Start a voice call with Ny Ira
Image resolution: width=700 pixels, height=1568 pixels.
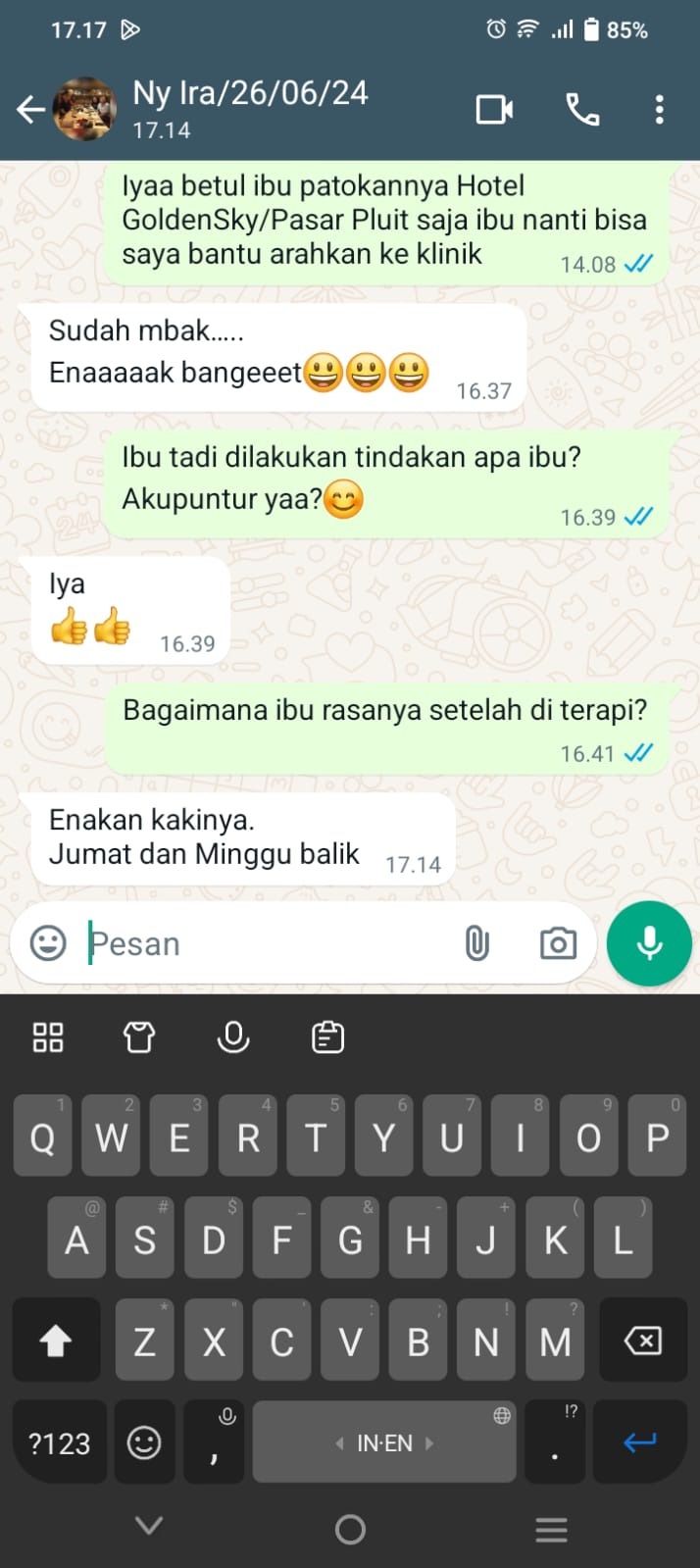582,109
